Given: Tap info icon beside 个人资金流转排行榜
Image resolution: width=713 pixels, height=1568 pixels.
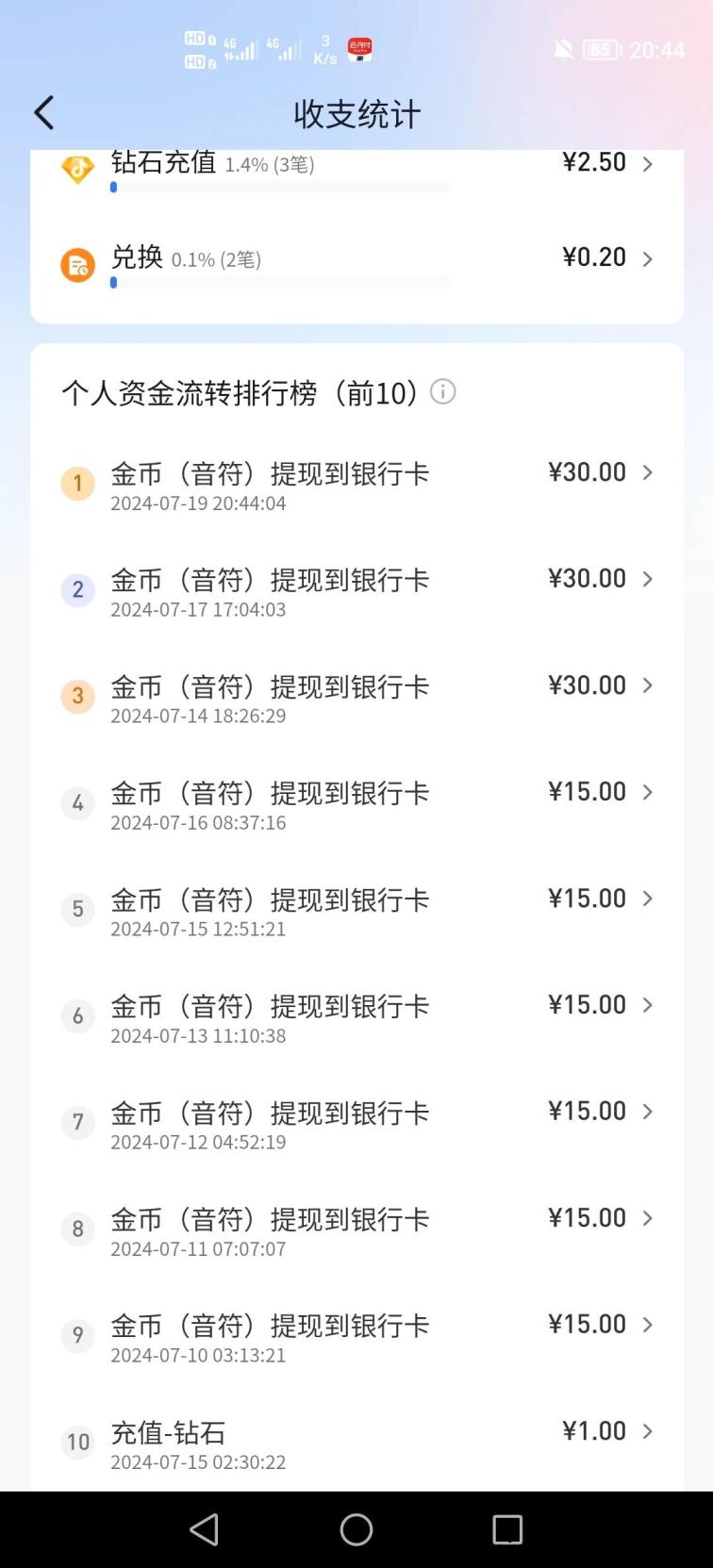Looking at the screenshot, I should (443, 391).
